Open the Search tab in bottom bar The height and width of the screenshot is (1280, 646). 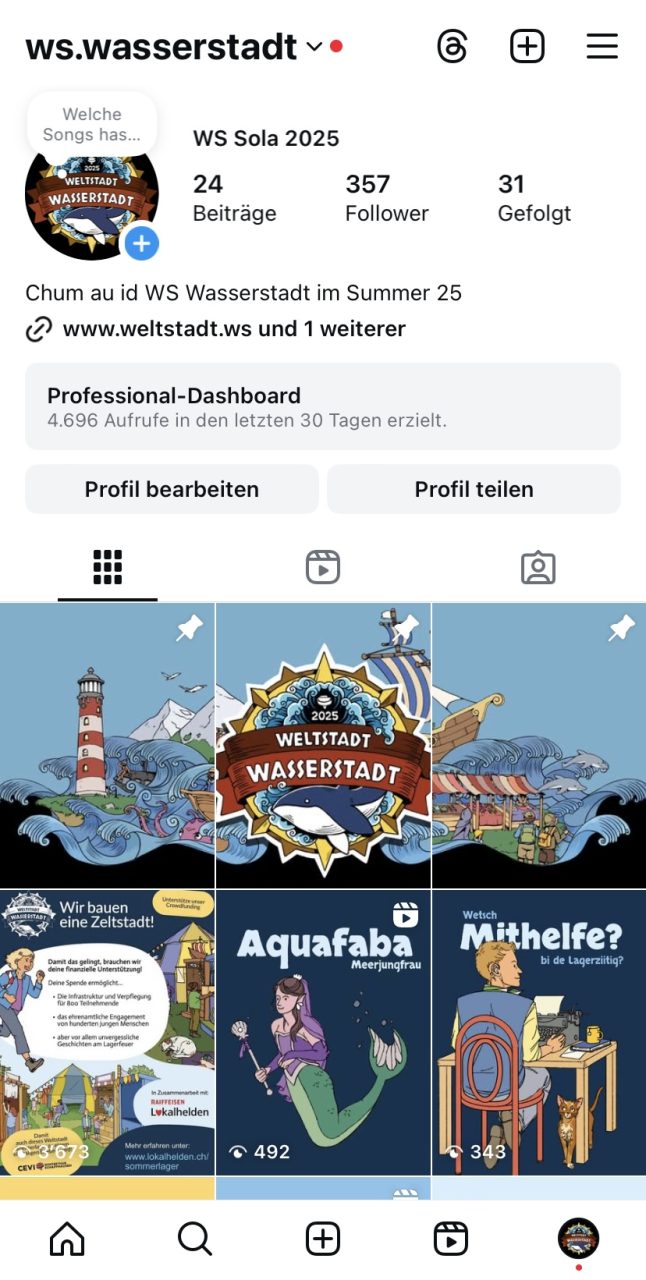pyautogui.click(x=195, y=1239)
